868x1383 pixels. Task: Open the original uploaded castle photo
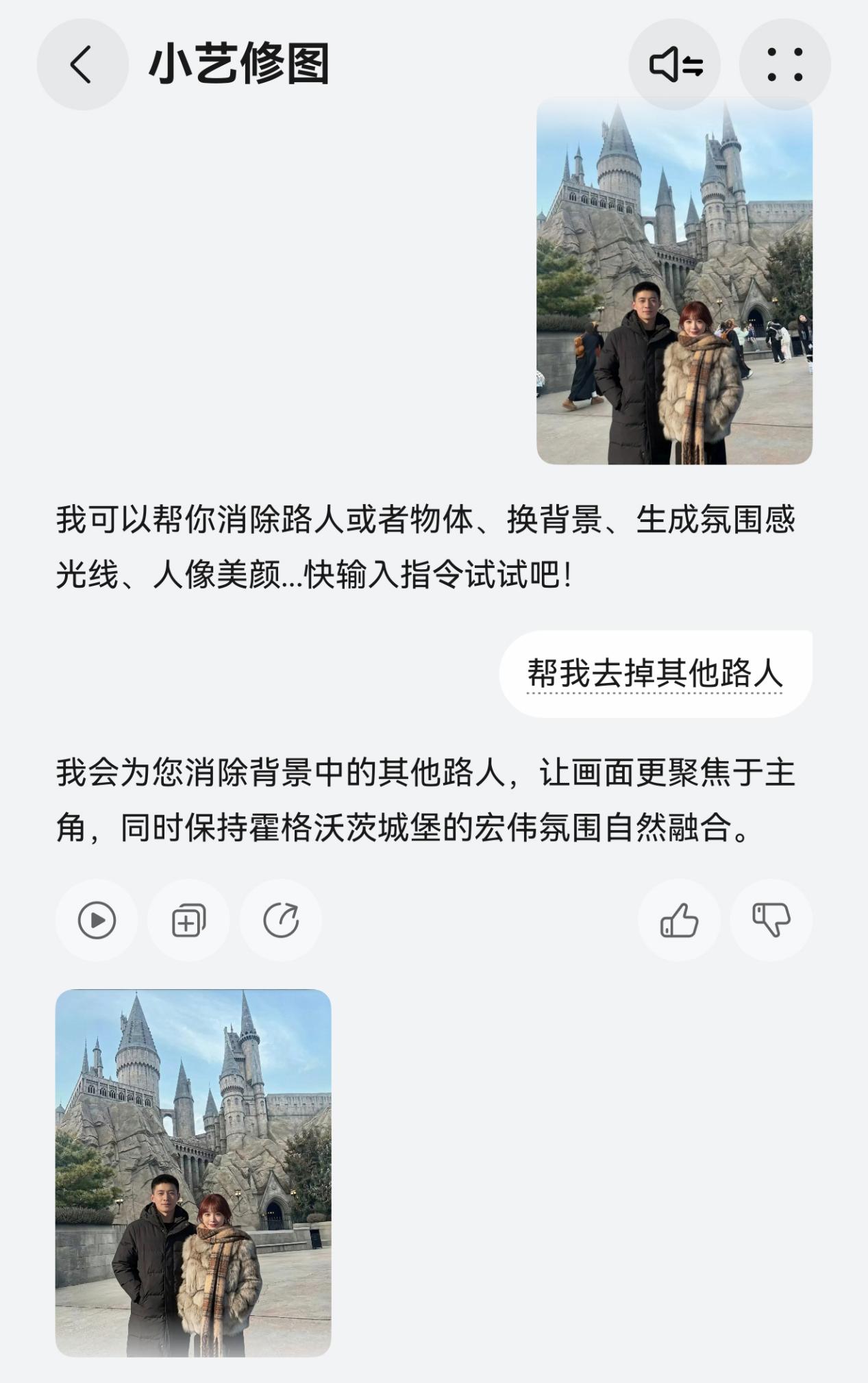[674, 281]
